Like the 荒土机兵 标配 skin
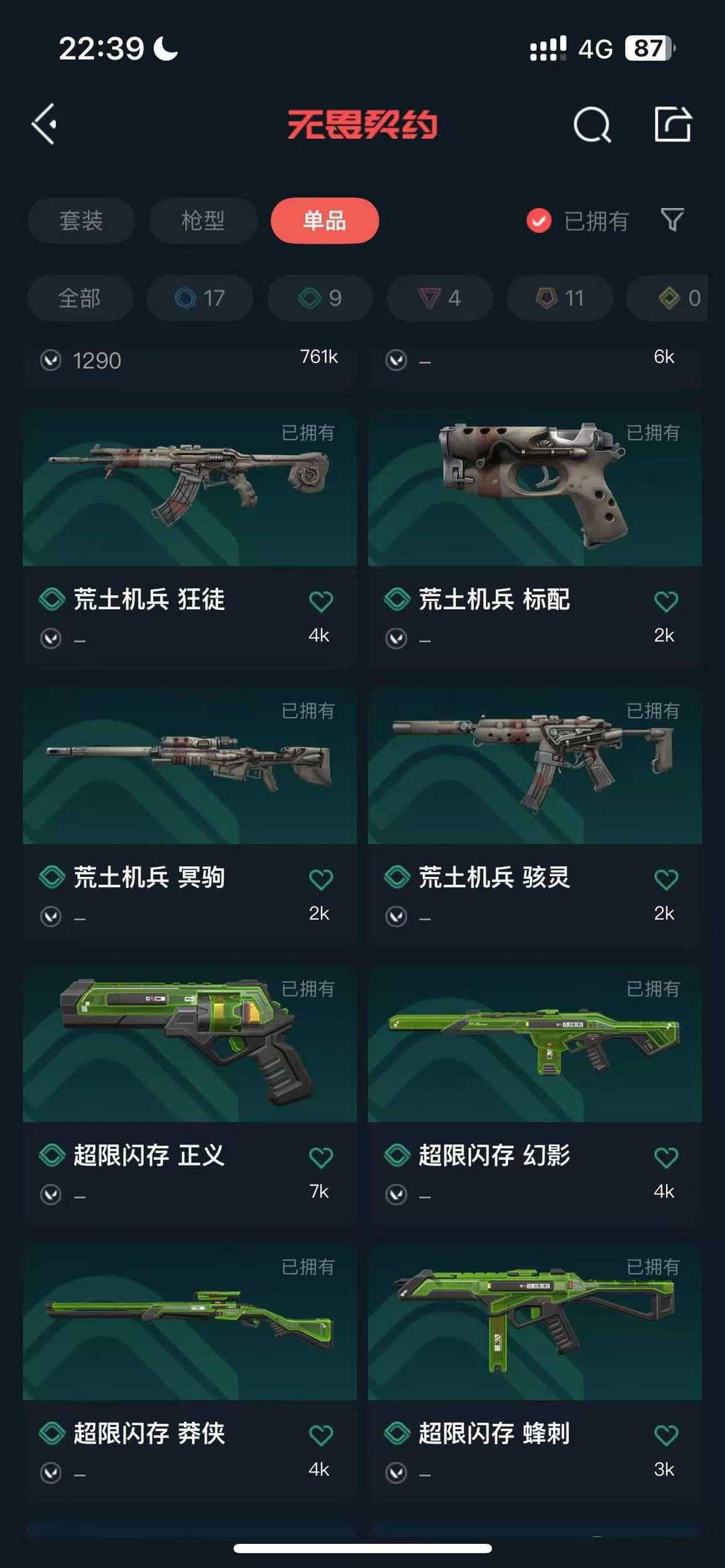This screenshot has width=725, height=1568. pos(666,601)
